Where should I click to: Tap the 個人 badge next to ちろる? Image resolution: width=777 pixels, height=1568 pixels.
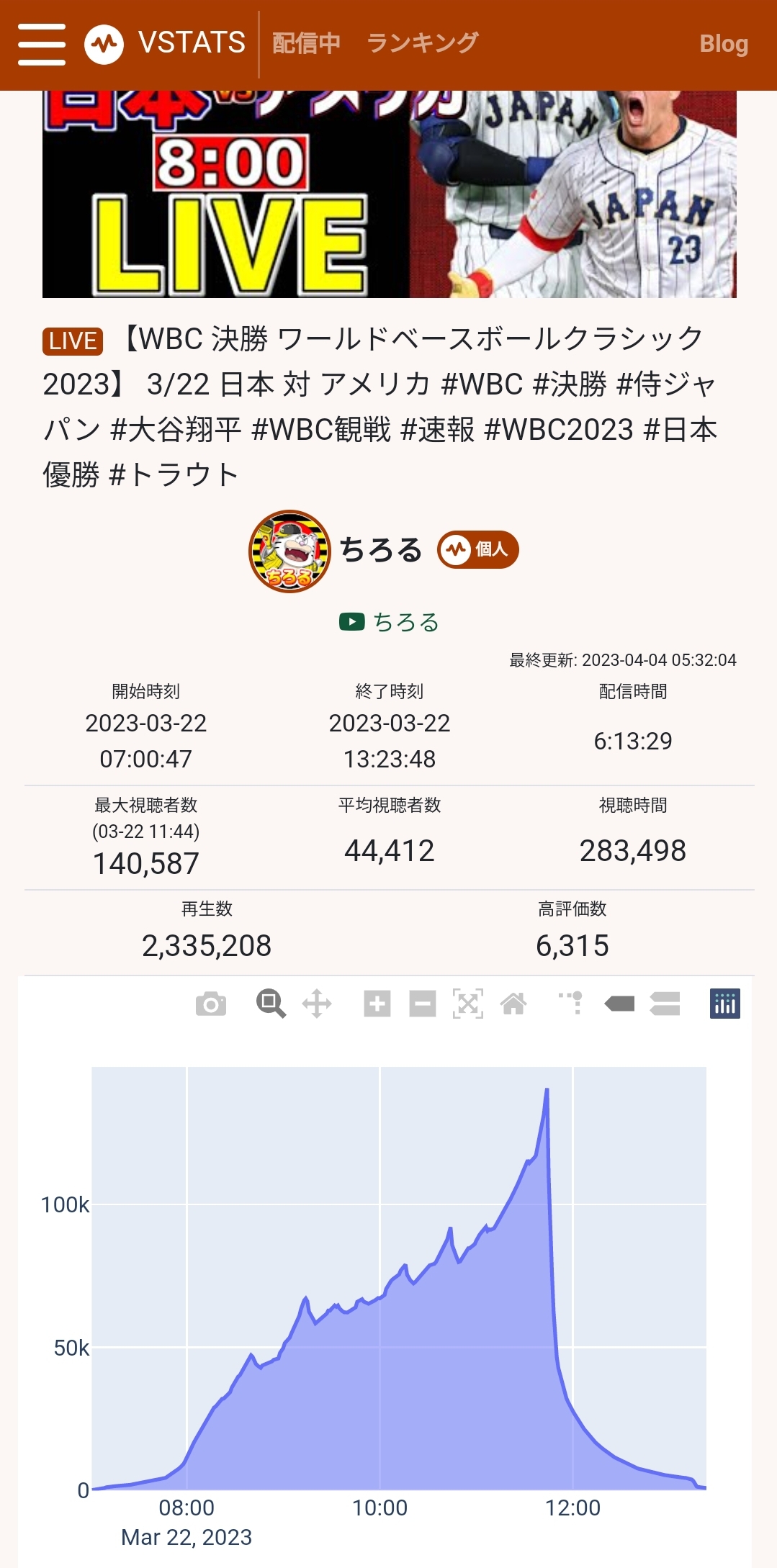(478, 550)
